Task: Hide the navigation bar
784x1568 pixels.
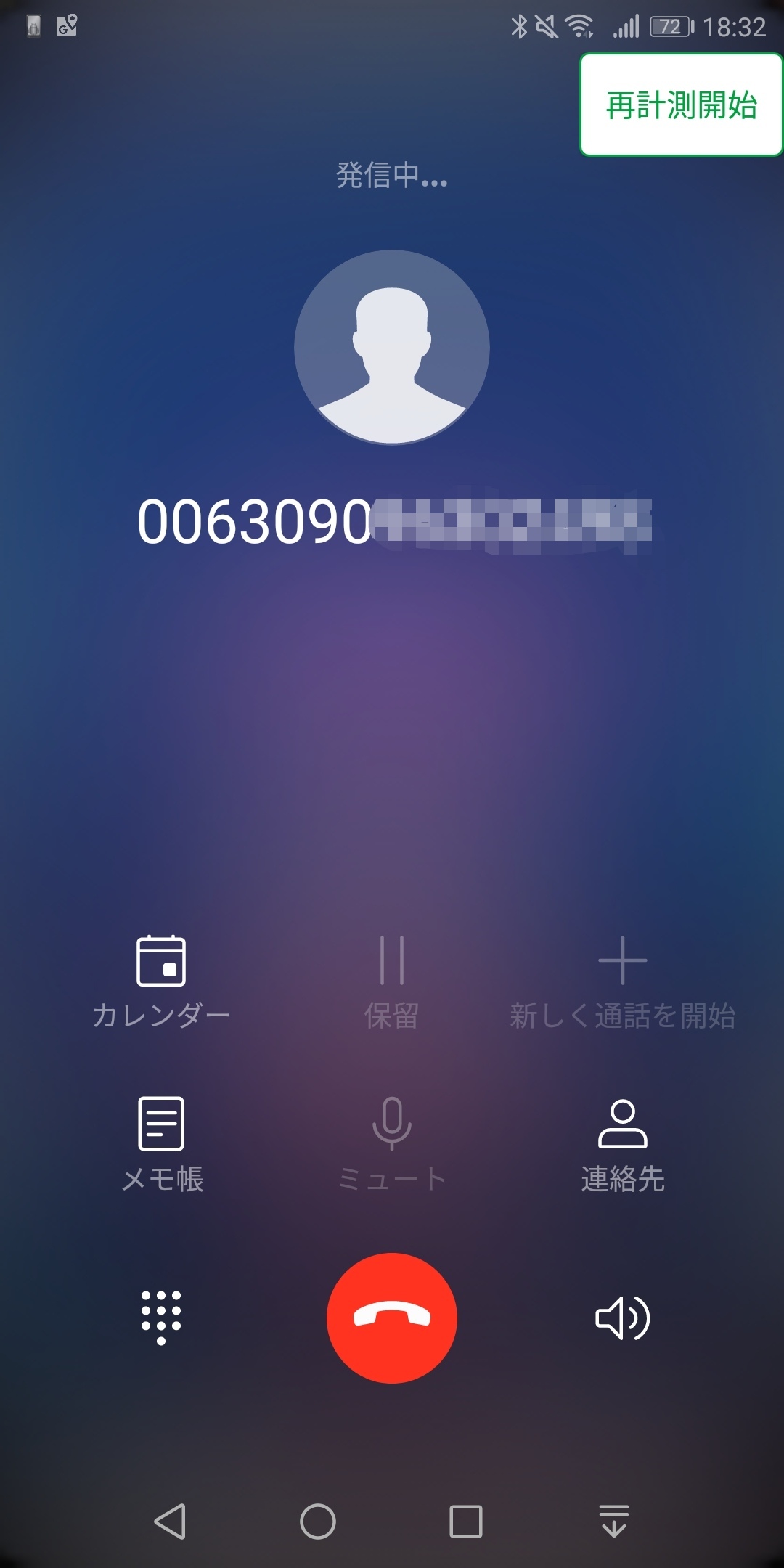Action: tap(614, 1521)
